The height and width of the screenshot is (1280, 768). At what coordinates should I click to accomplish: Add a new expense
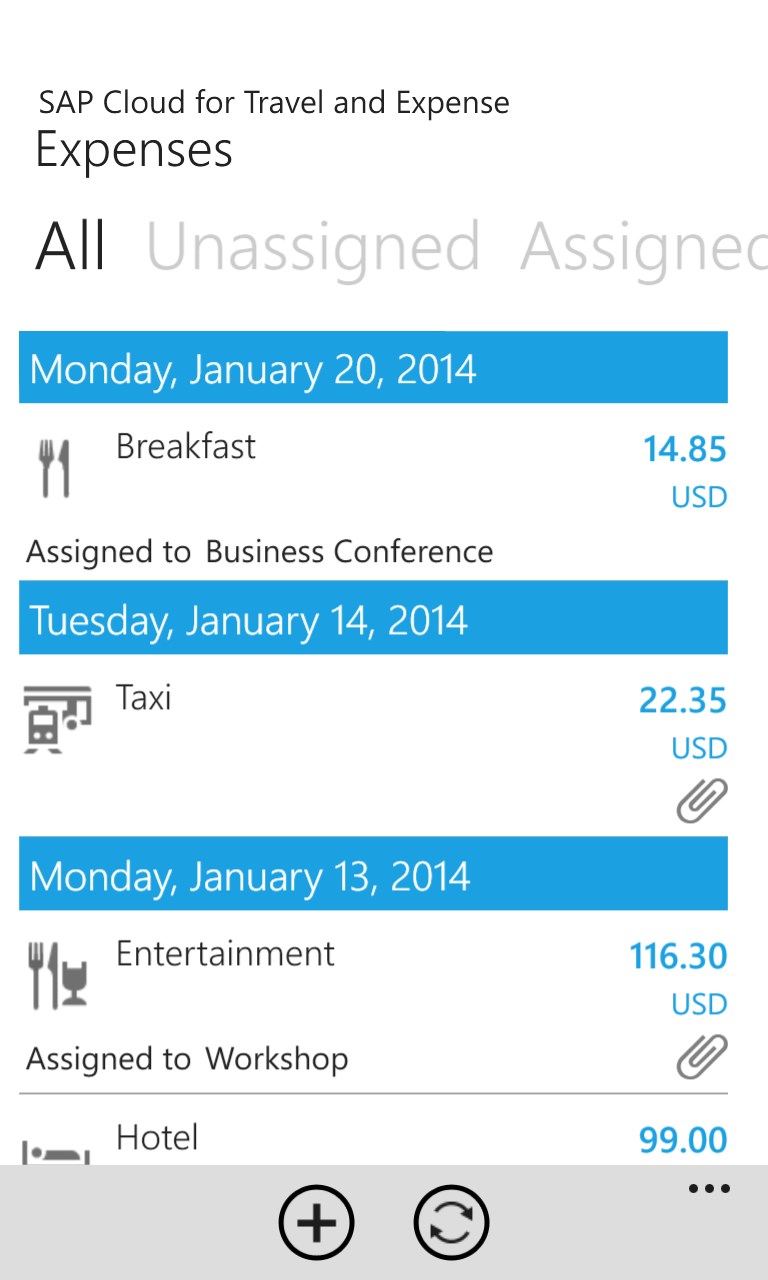[316, 1222]
